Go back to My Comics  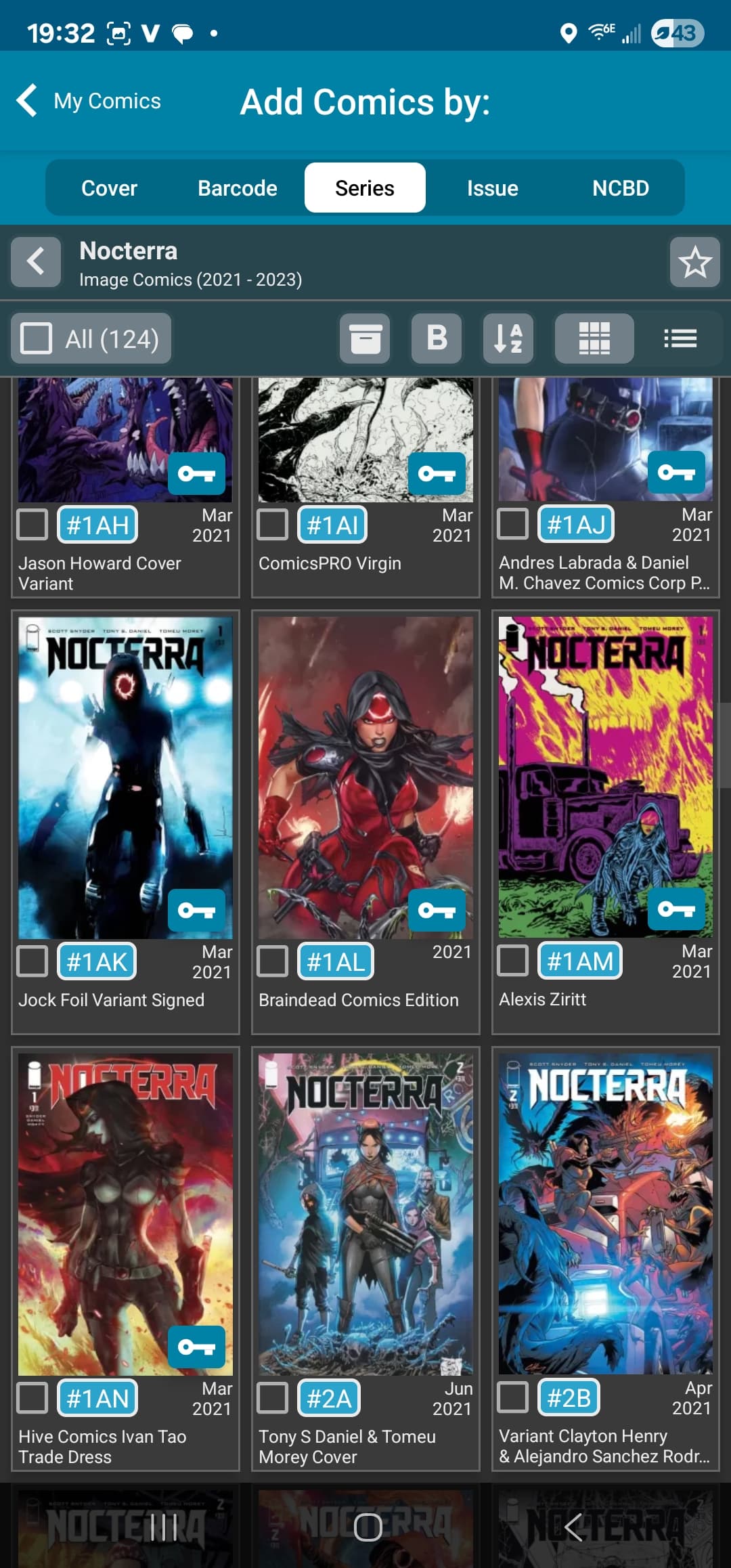click(x=89, y=101)
